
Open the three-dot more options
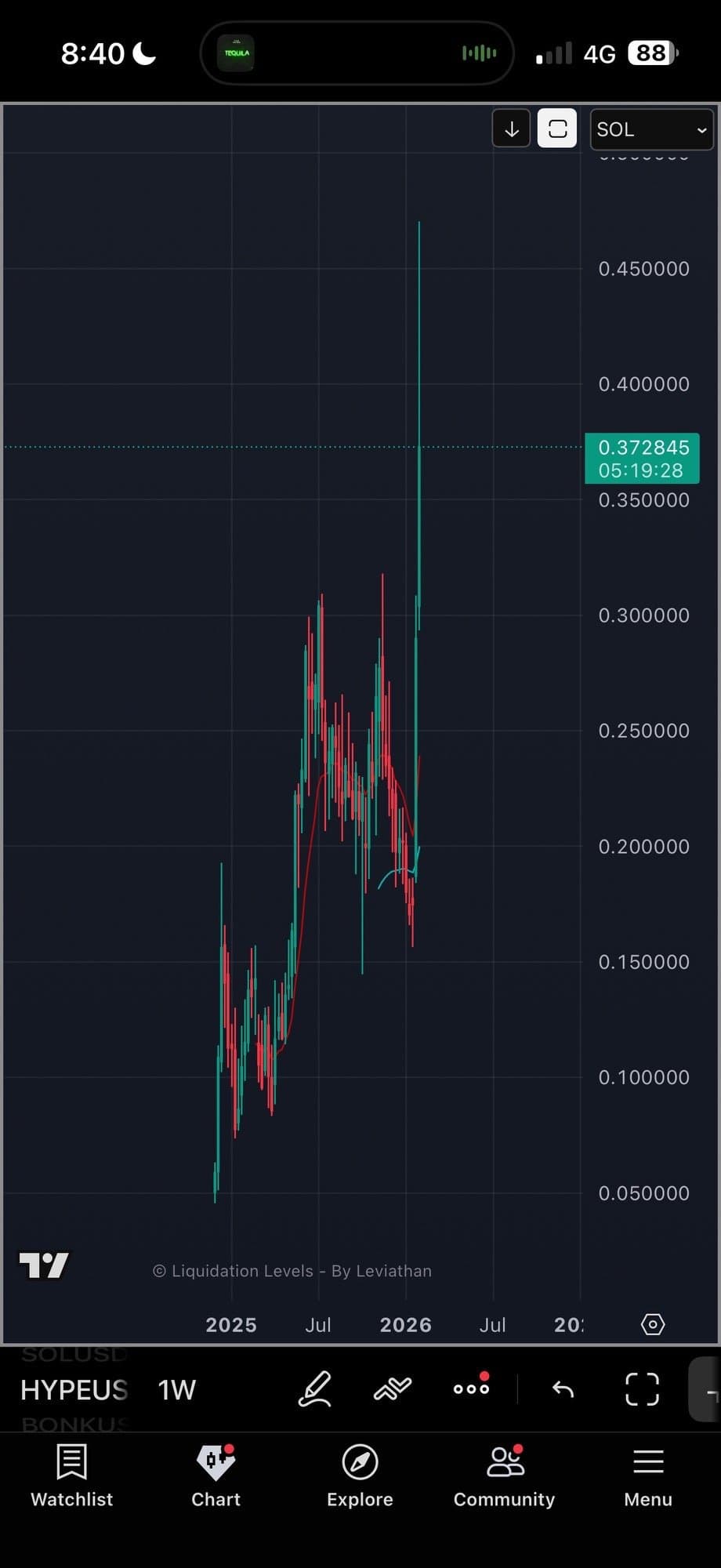pyautogui.click(x=471, y=1388)
